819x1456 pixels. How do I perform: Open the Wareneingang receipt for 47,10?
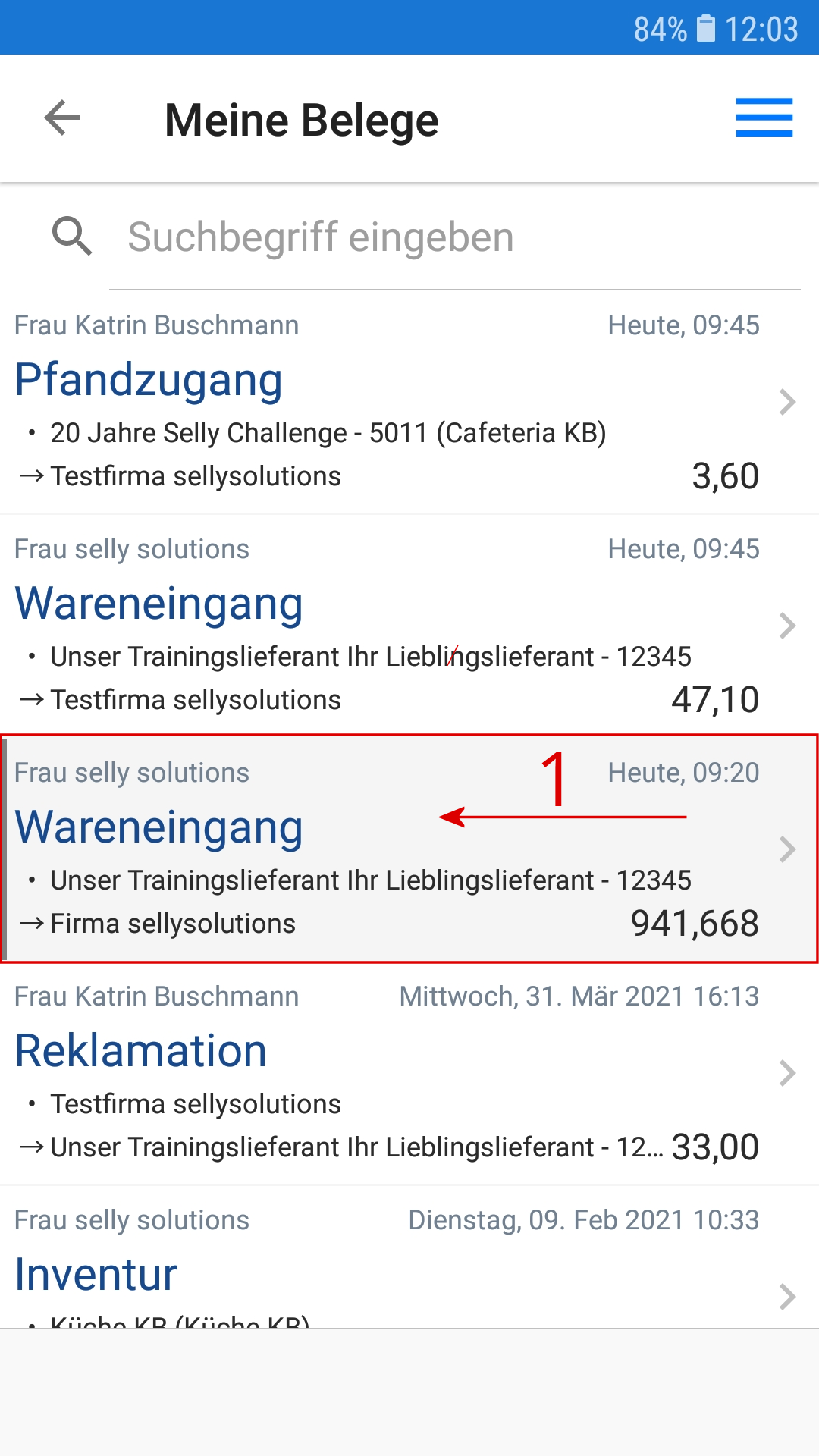click(x=387, y=626)
